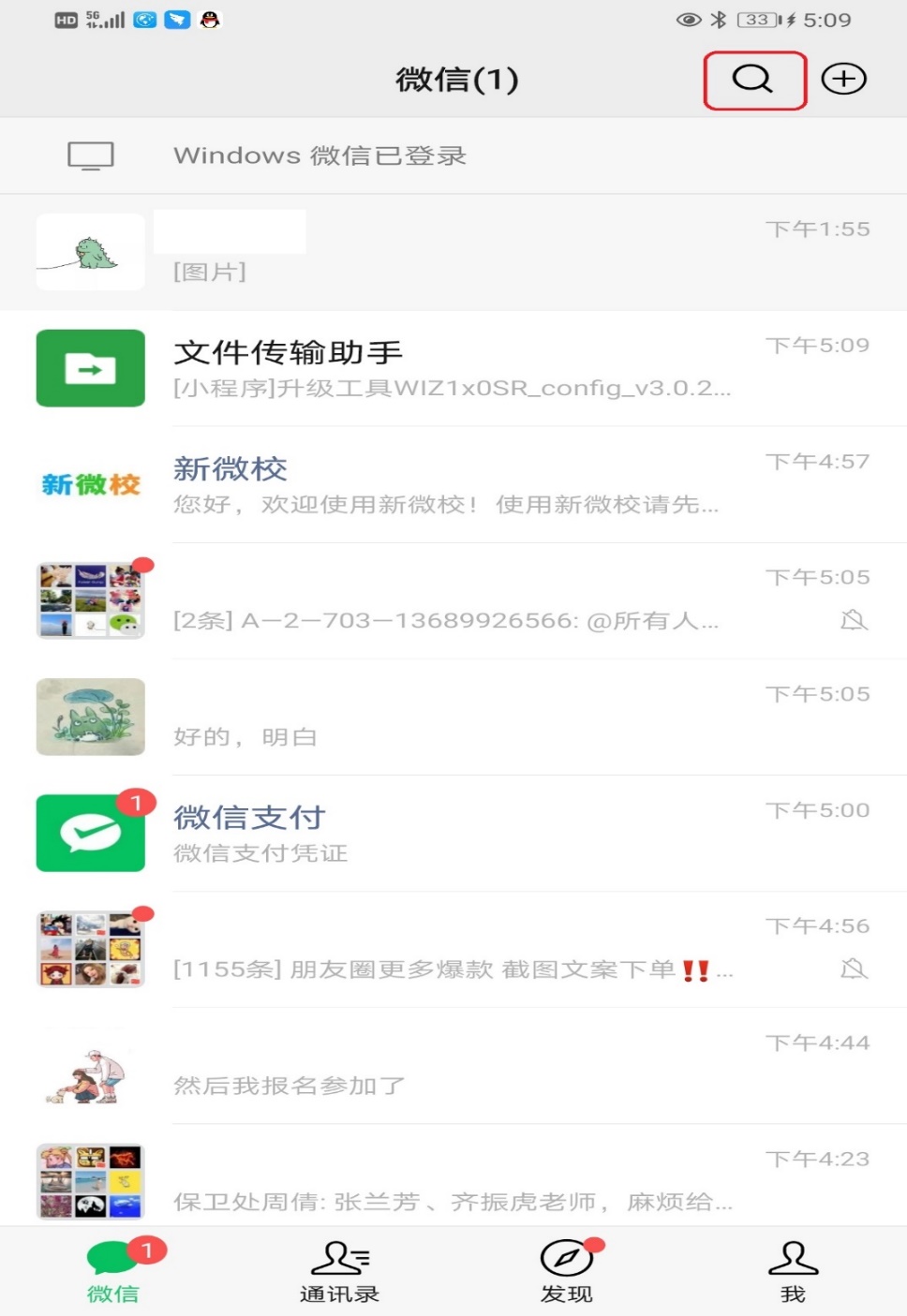Open the dinosaur avatar chat showing [图片]
The height and width of the screenshot is (1316, 907).
tap(453, 251)
